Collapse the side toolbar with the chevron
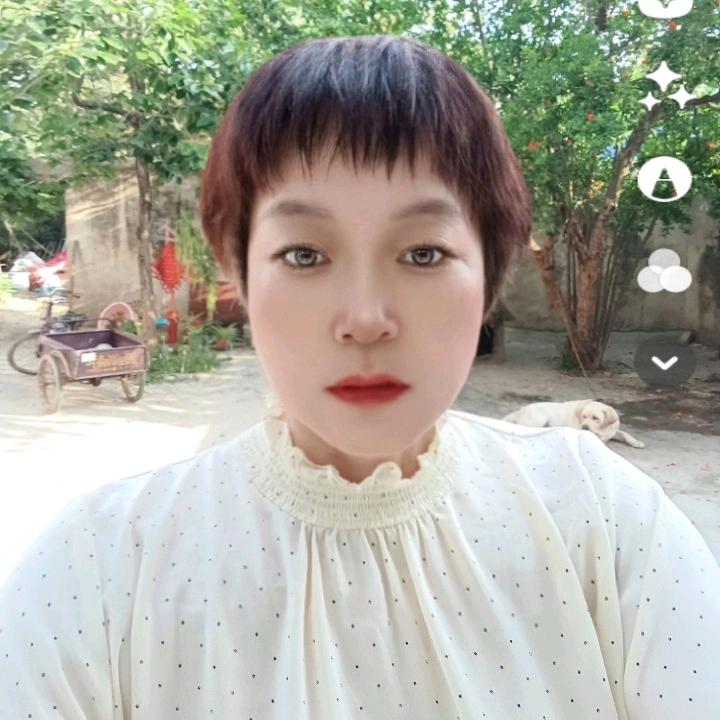This screenshot has width=720, height=720. pos(665,362)
